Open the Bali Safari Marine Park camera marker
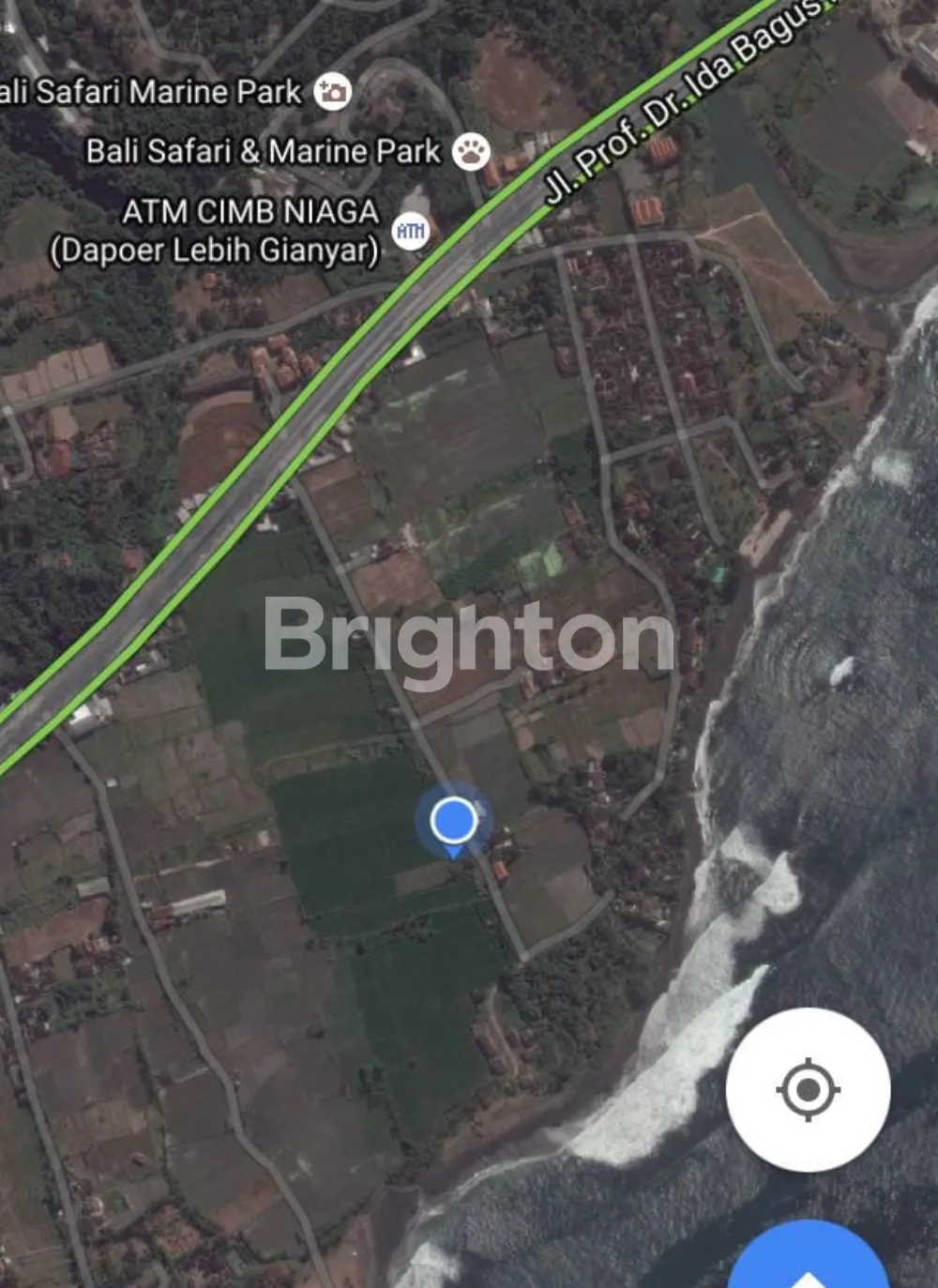 tap(332, 92)
